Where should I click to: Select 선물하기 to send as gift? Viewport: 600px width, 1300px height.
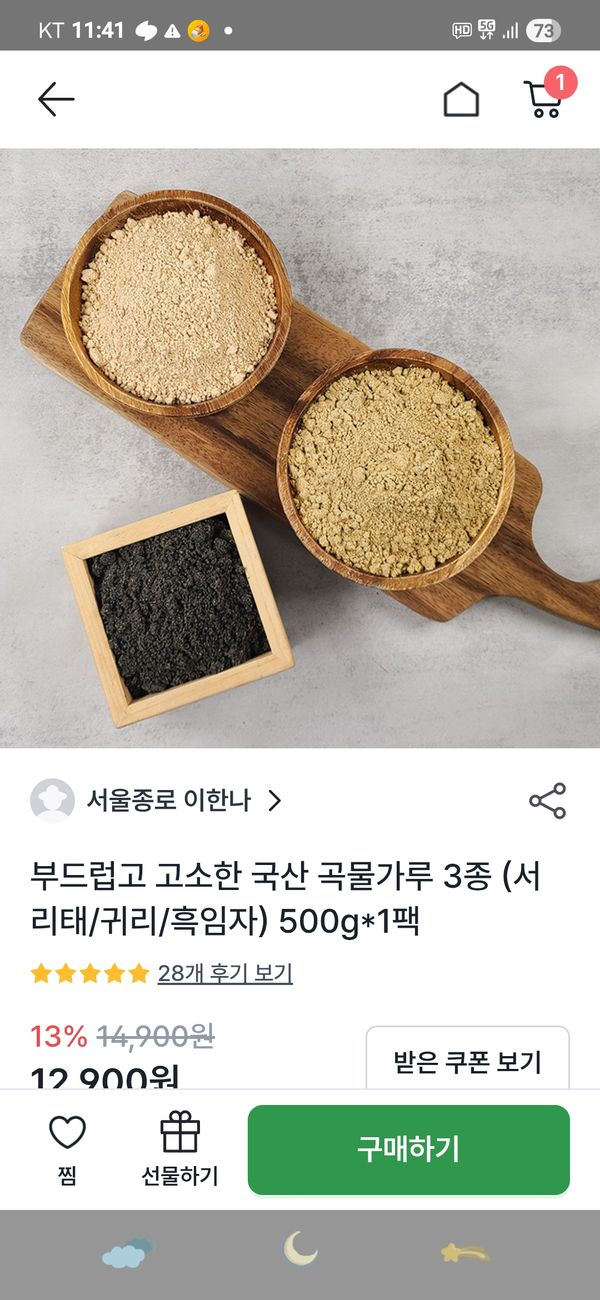(x=180, y=1150)
